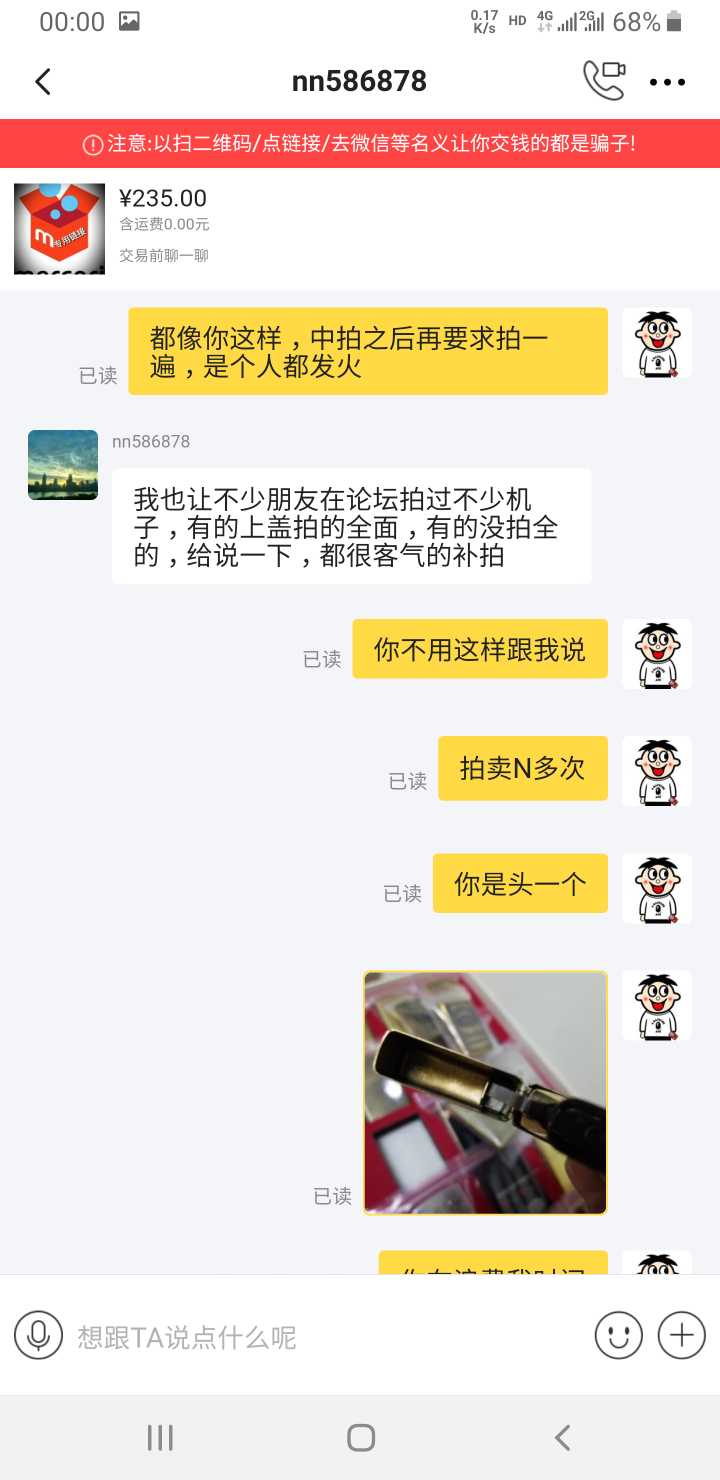The height and width of the screenshot is (1480, 720).
Task: Open the emoji picker
Action: coord(618,1335)
